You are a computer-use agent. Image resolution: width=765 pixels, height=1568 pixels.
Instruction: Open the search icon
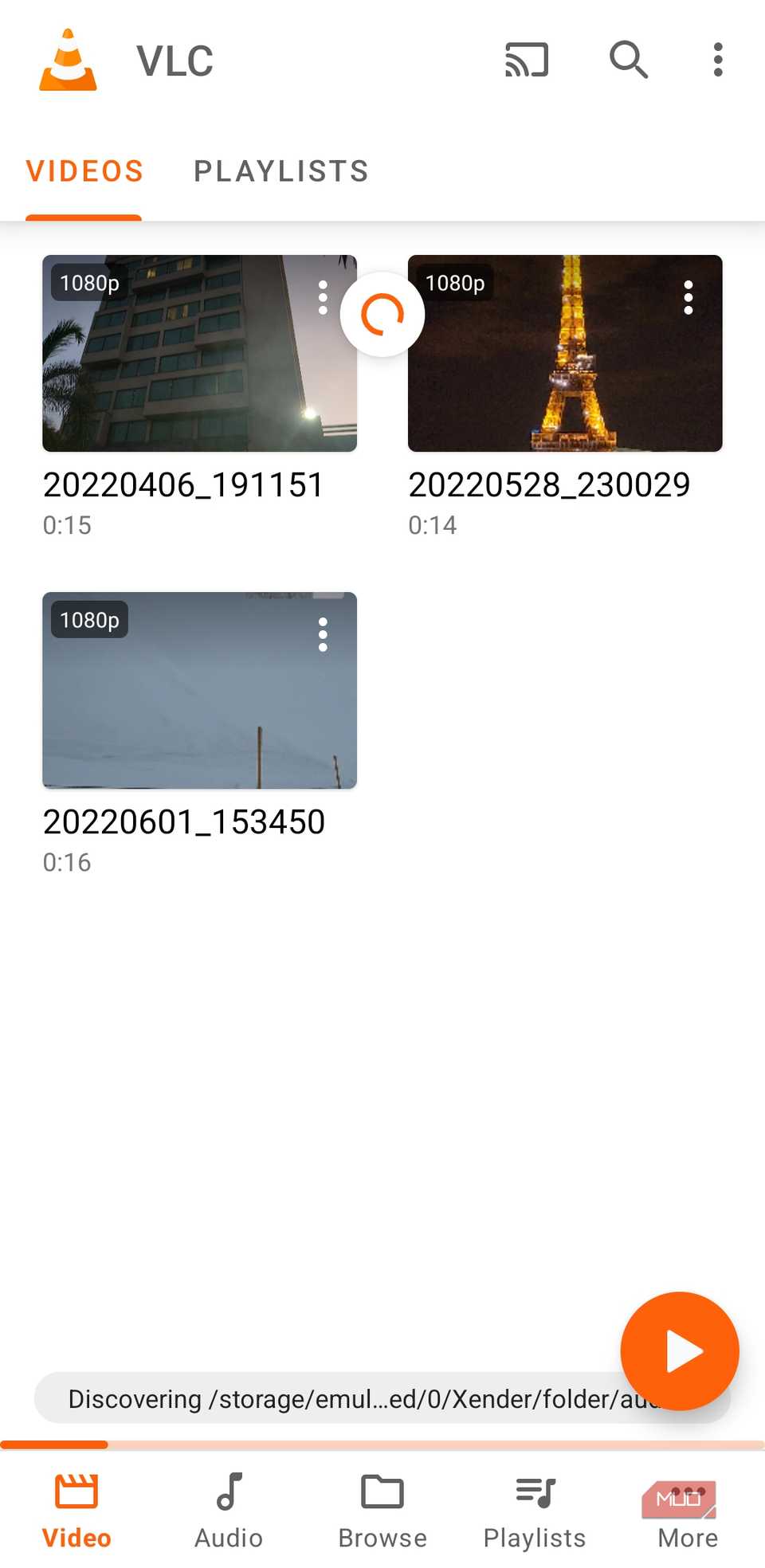pyautogui.click(x=628, y=60)
